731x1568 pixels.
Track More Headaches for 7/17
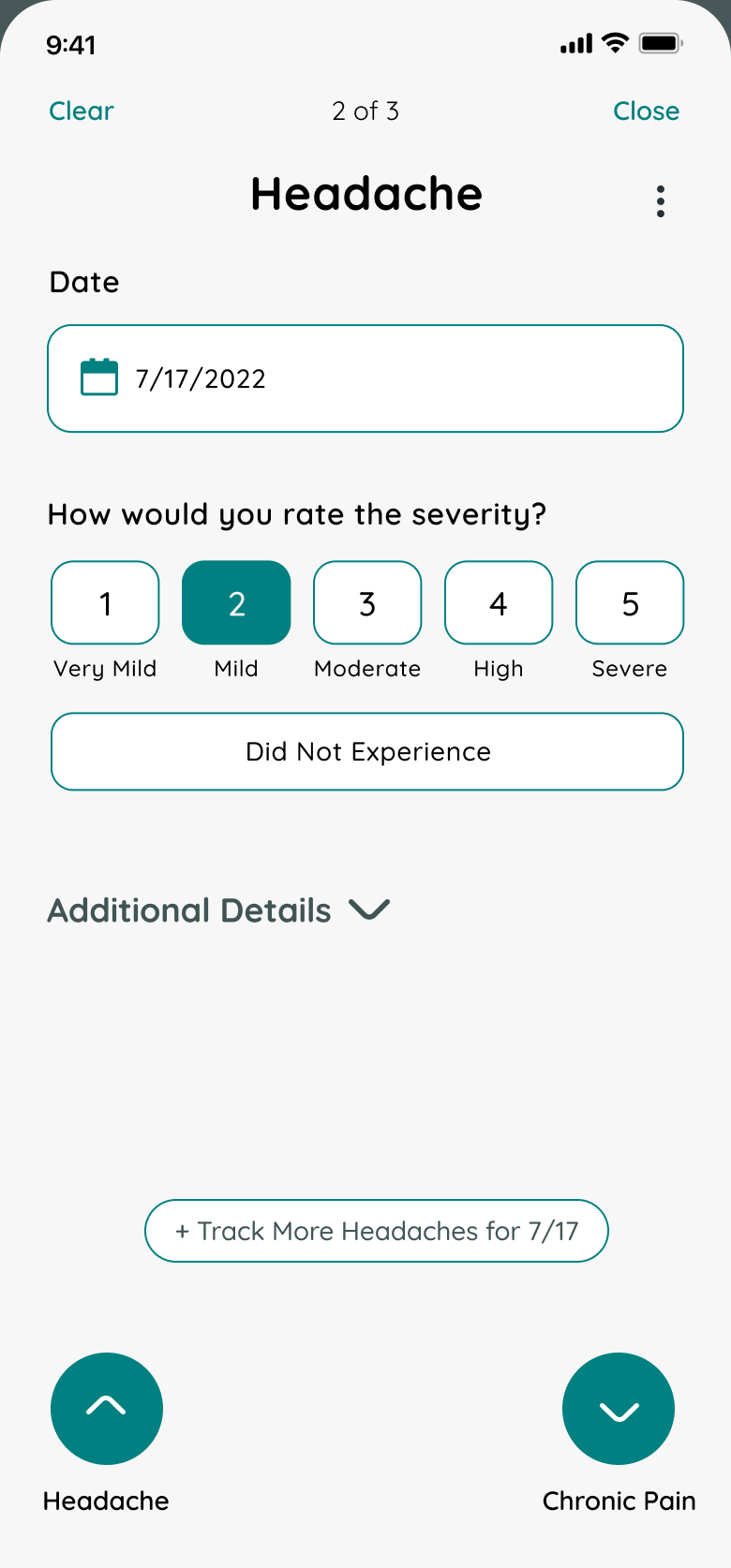point(377,1231)
